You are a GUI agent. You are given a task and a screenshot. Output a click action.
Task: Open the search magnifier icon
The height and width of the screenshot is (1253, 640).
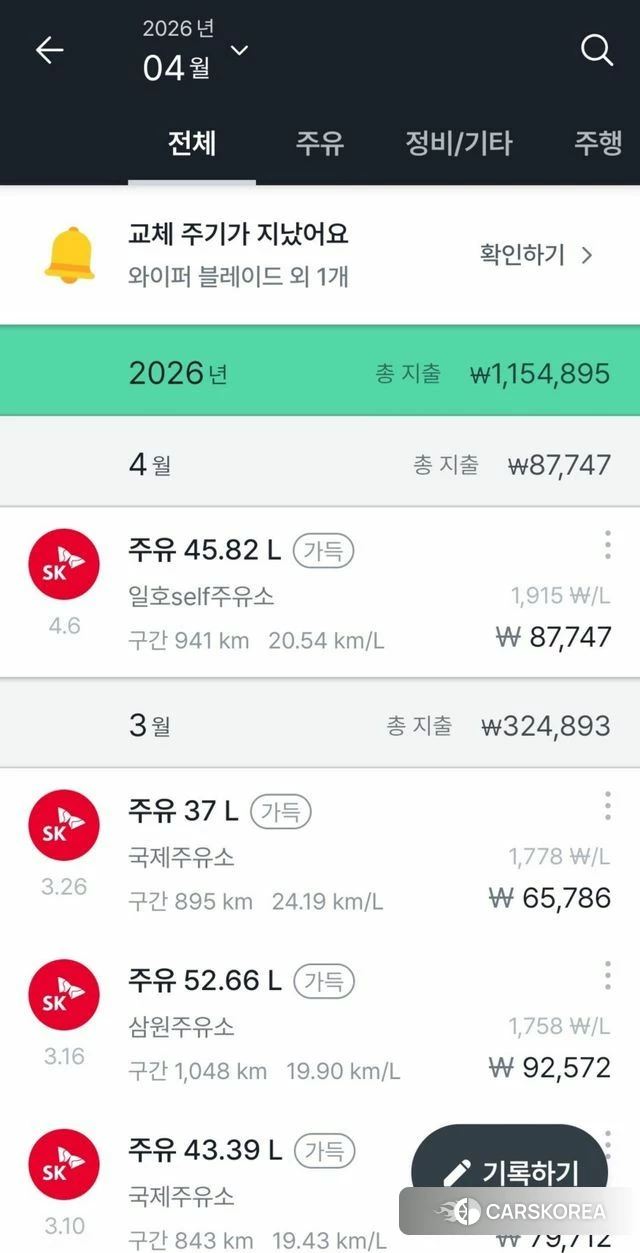(x=597, y=50)
